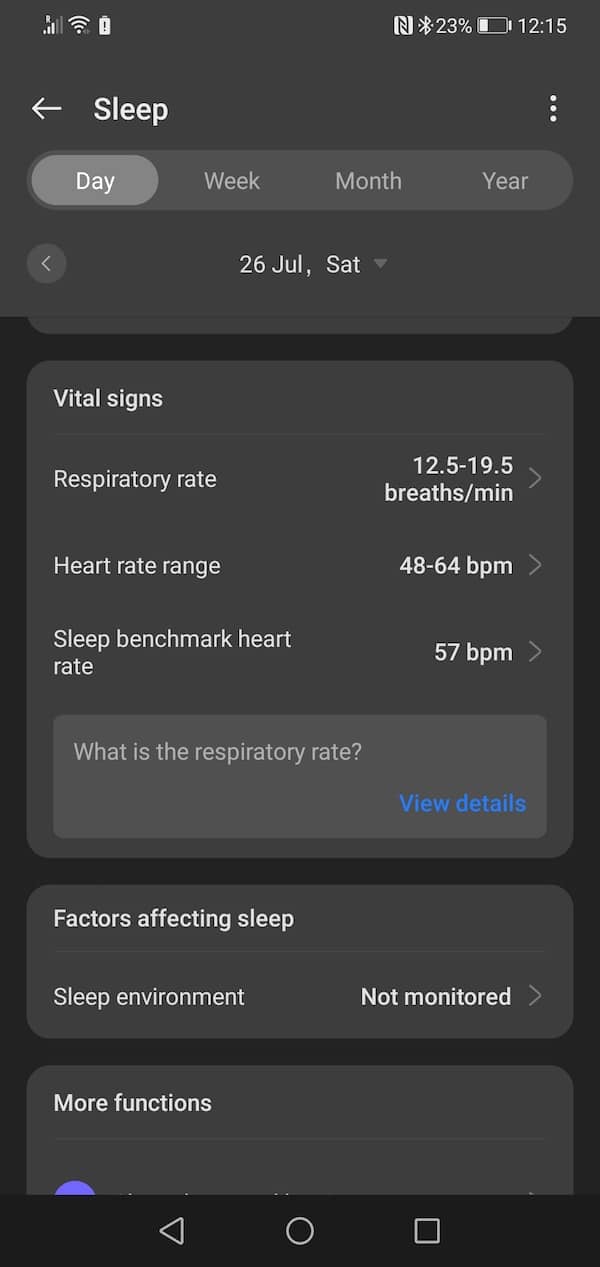This screenshot has width=600, height=1267.
Task: Switch to the Month tab
Action: (x=368, y=181)
